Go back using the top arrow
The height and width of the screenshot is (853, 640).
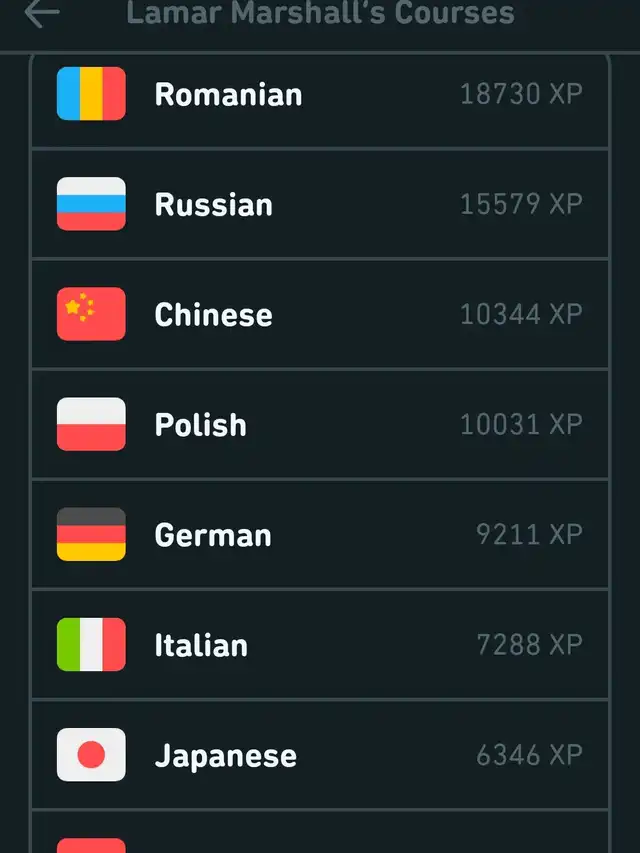tap(42, 13)
